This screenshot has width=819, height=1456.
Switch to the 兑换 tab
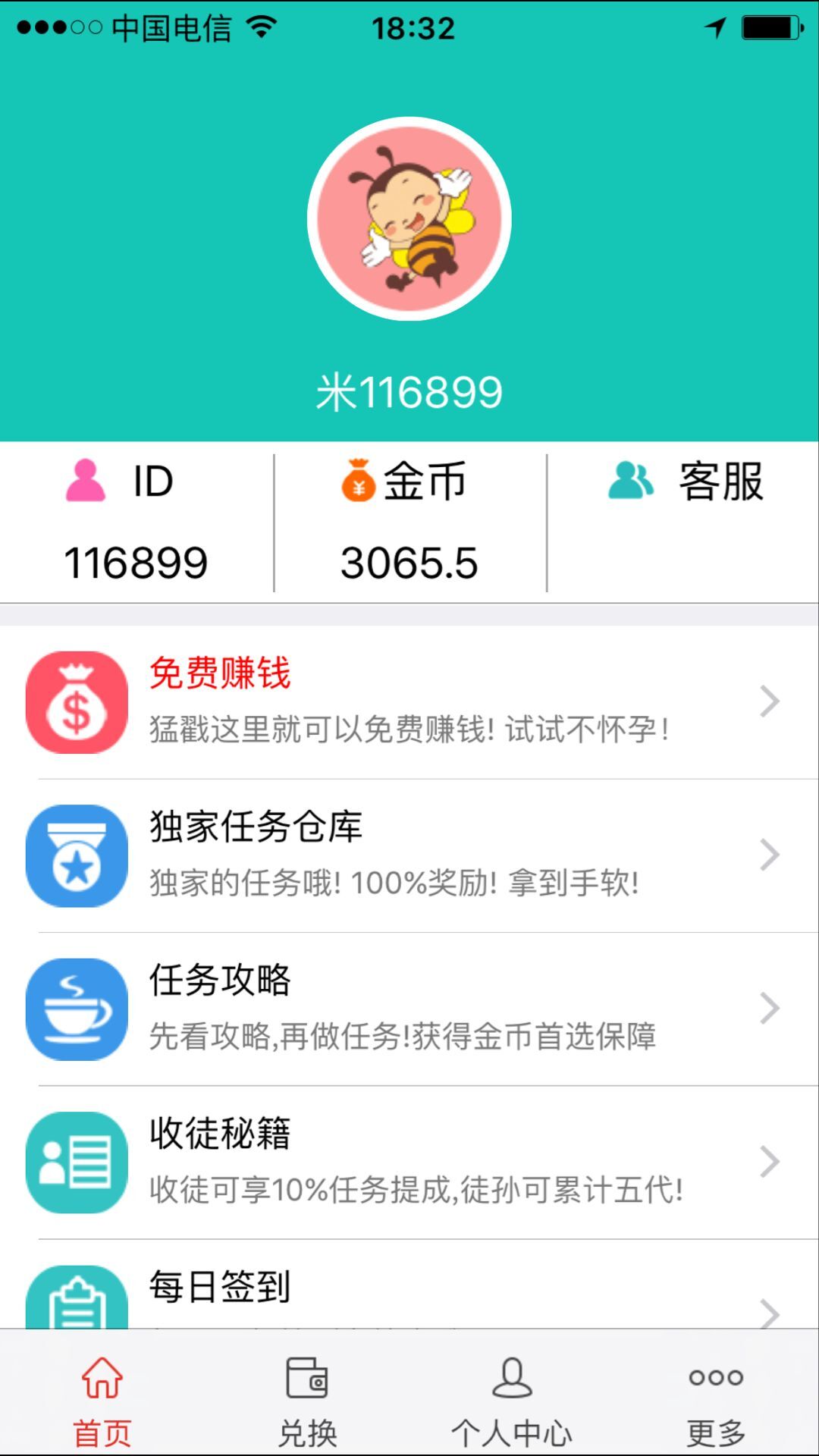(x=307, y=1401)
